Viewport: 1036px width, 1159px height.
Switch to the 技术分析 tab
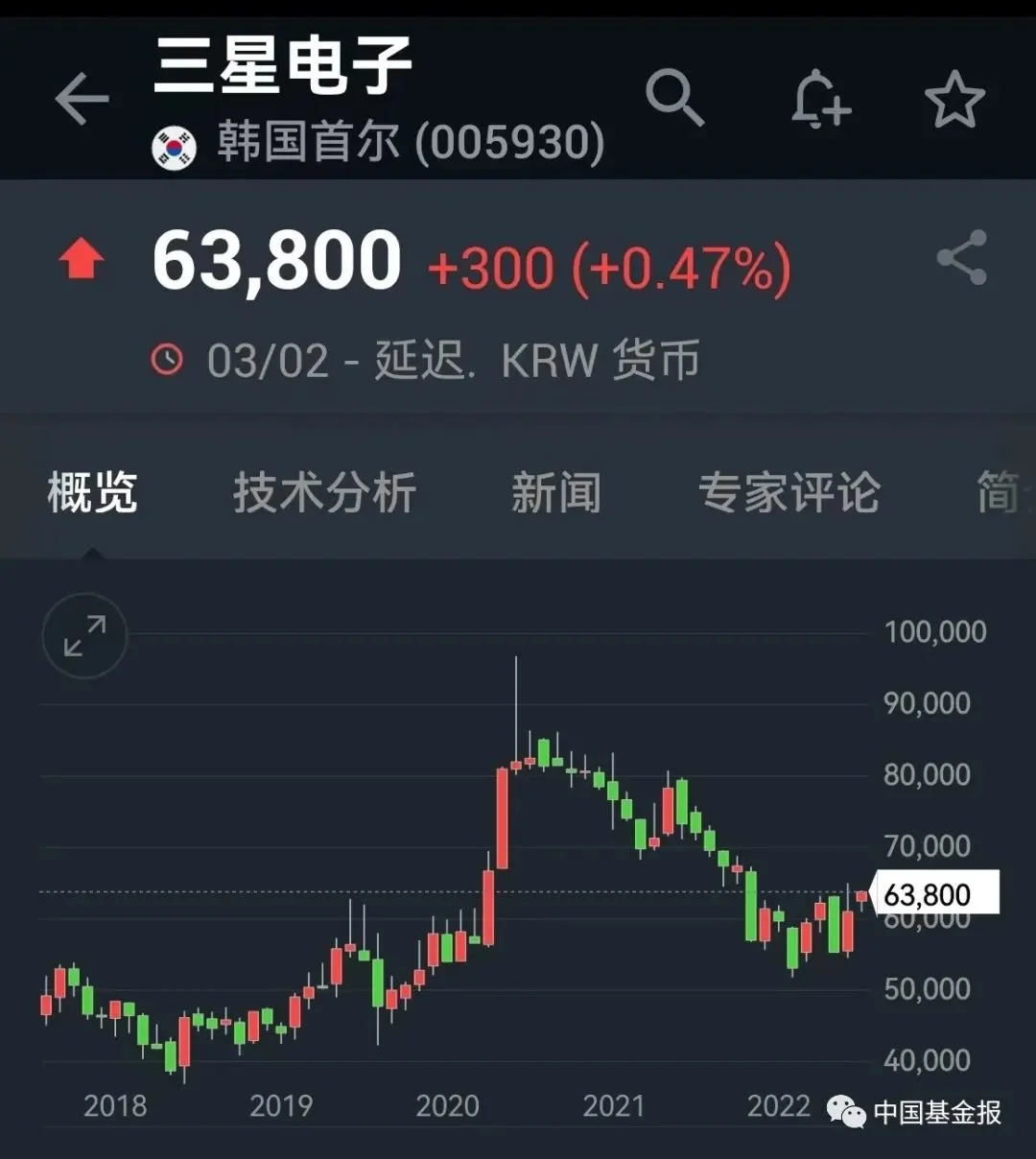(324, 492)
